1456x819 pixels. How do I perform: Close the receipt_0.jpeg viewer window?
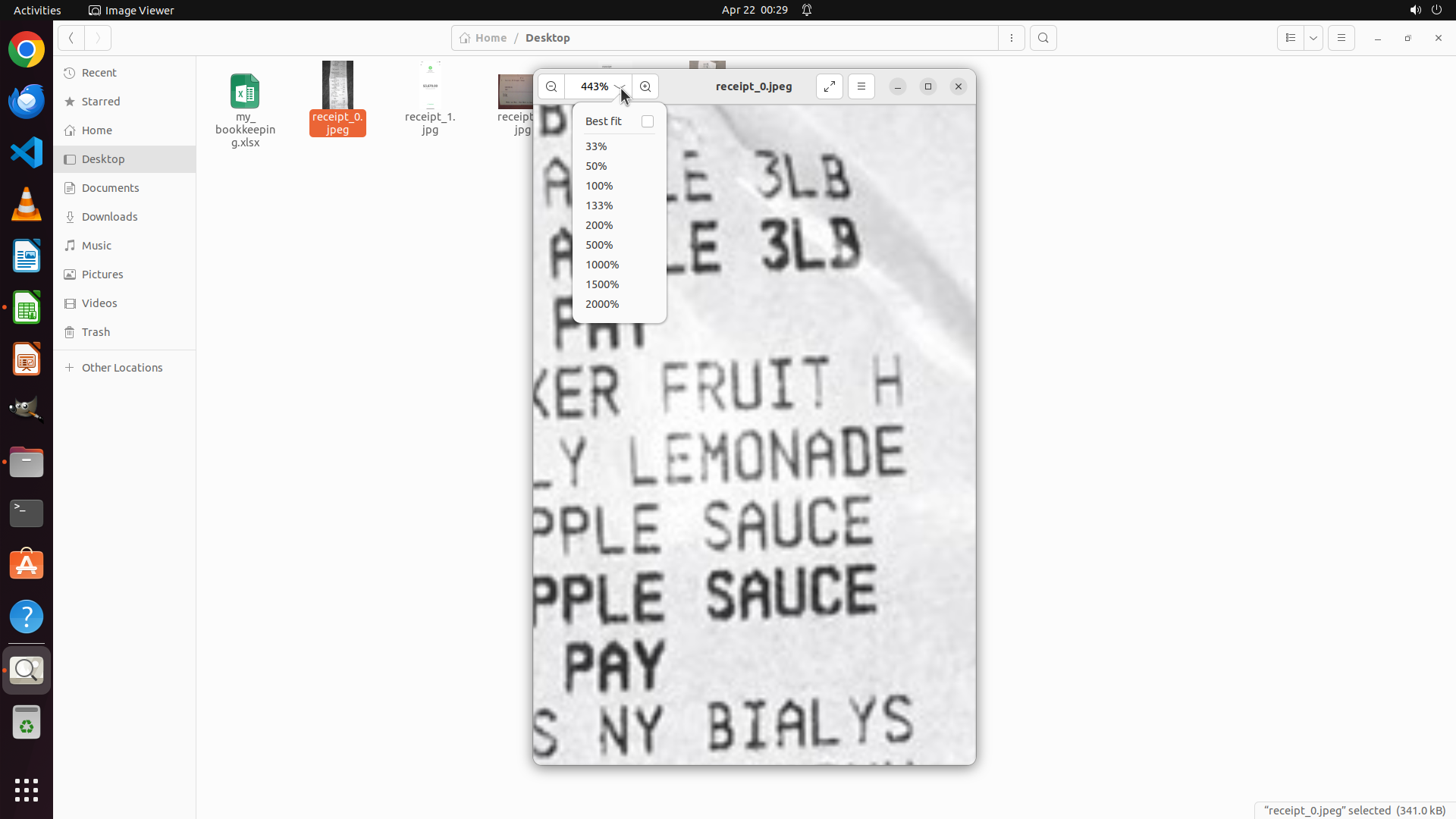(x=959, y=86)
